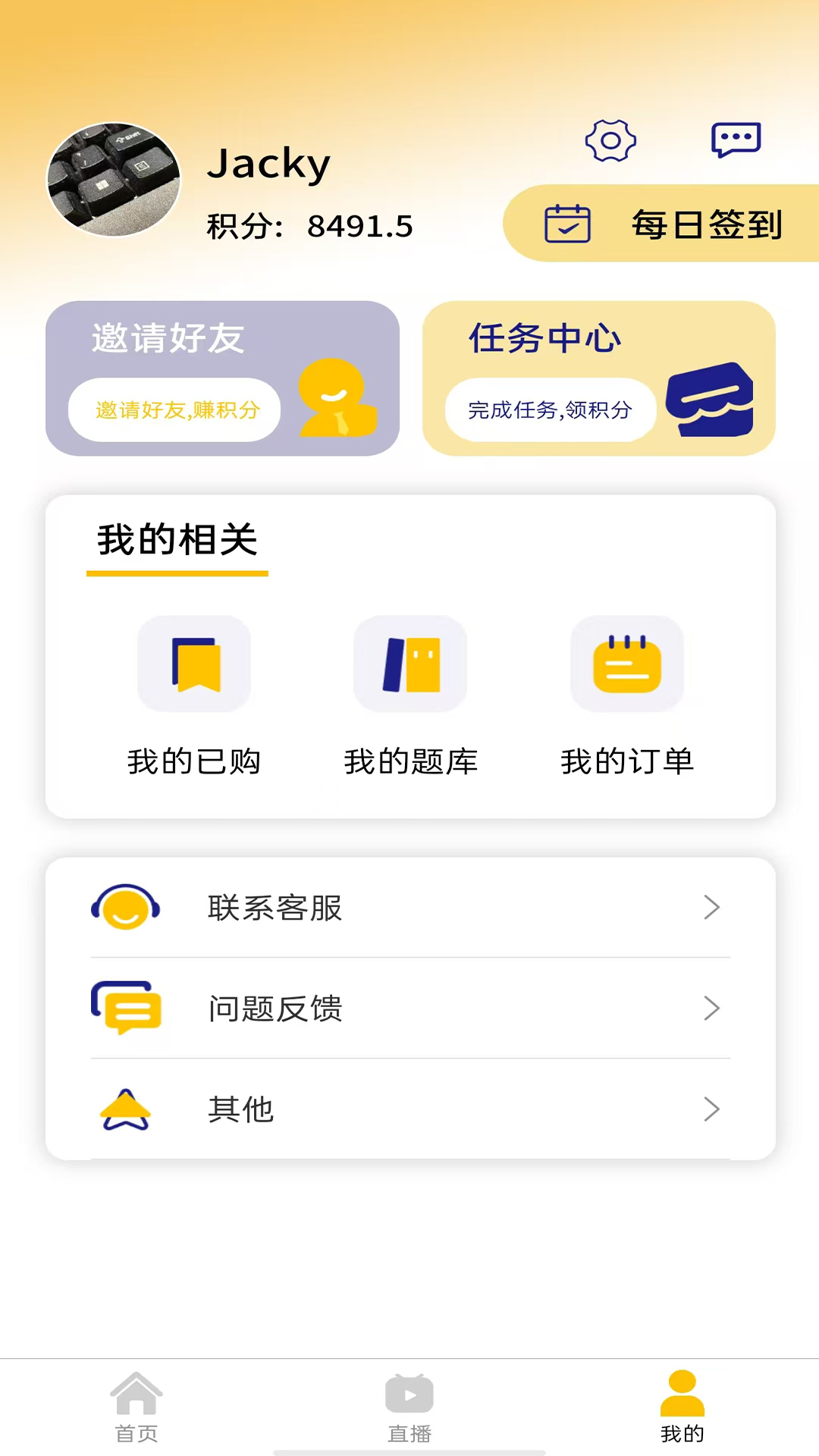Image resolution: width=819 pixels, height=1456 pixels.
Task: Click the 完成任务,领积分 link
Action: point(550,409)
